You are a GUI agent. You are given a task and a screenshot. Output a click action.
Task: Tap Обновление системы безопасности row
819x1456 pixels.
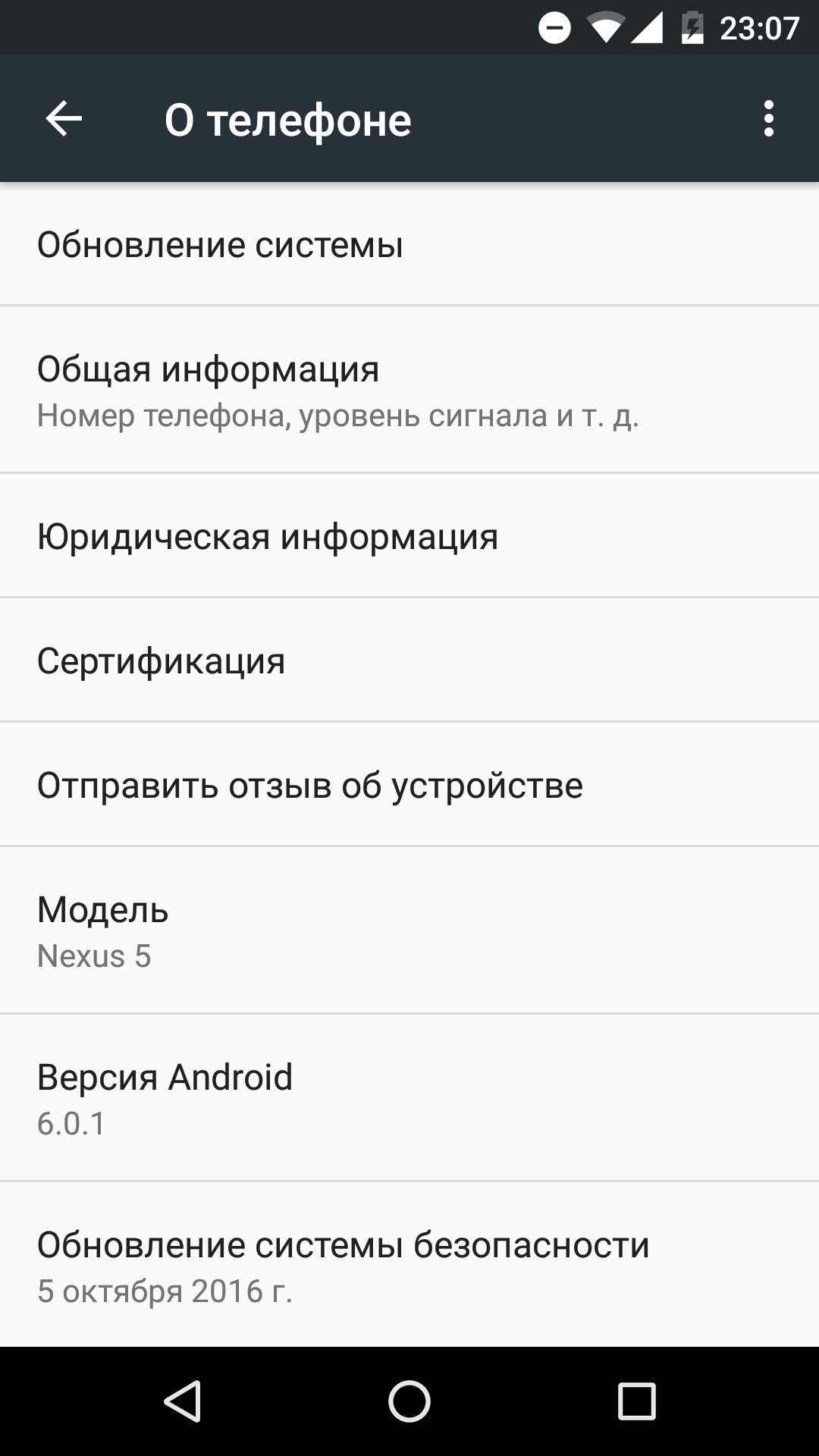[409, 1264]
